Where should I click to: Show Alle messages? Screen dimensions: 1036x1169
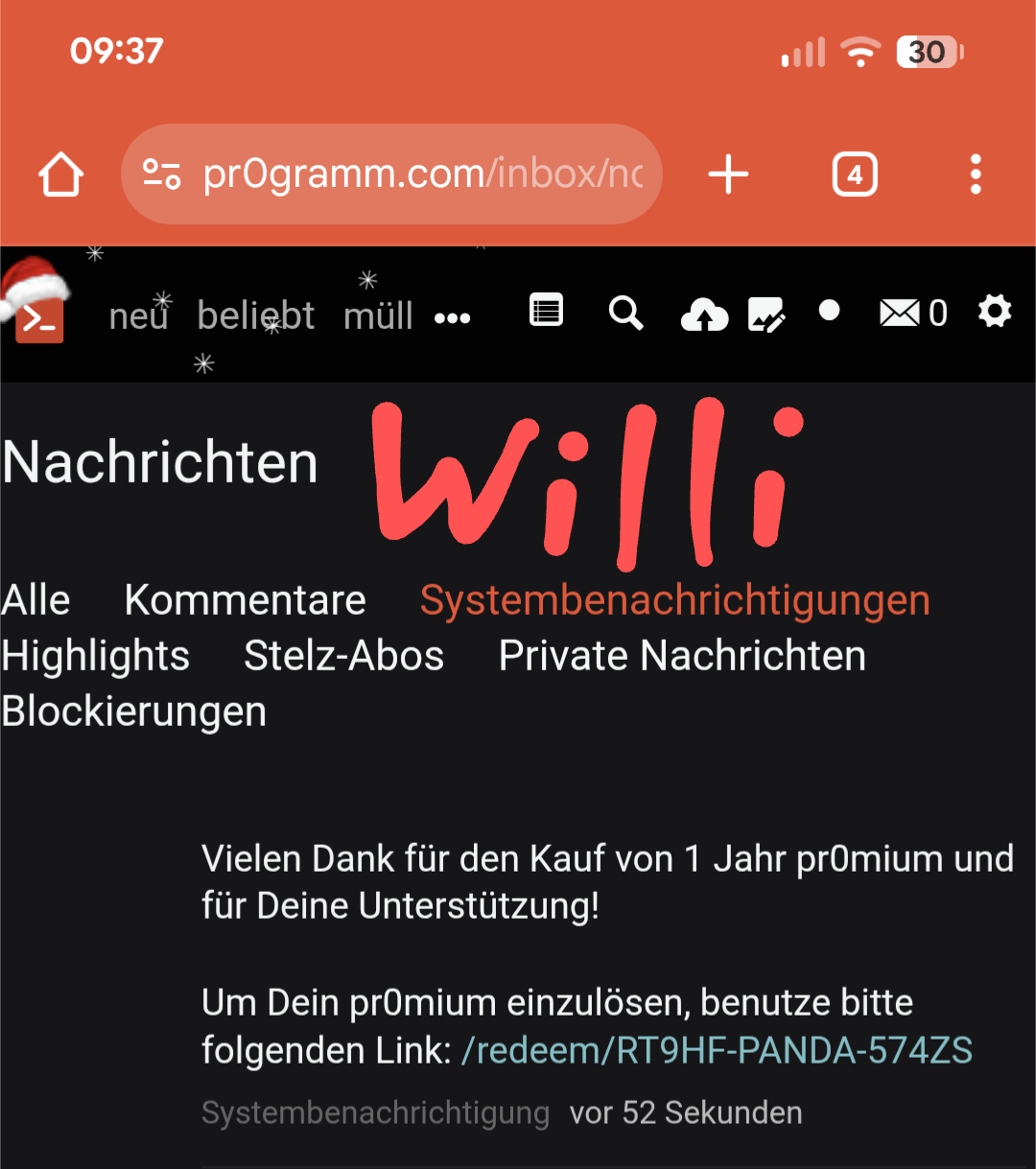36,600
